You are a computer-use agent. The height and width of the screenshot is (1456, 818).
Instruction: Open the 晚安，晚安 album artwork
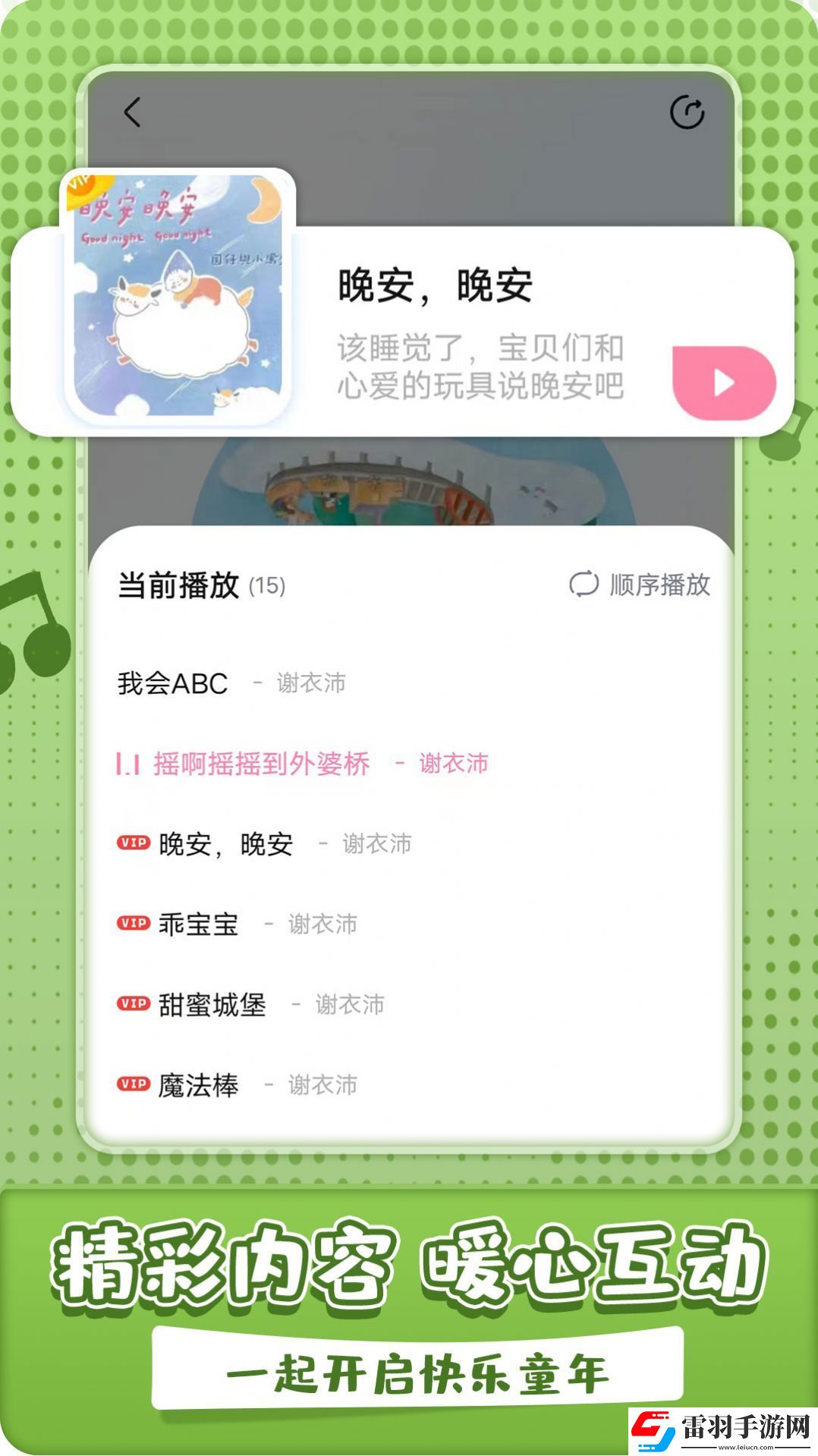pos(177,294)
